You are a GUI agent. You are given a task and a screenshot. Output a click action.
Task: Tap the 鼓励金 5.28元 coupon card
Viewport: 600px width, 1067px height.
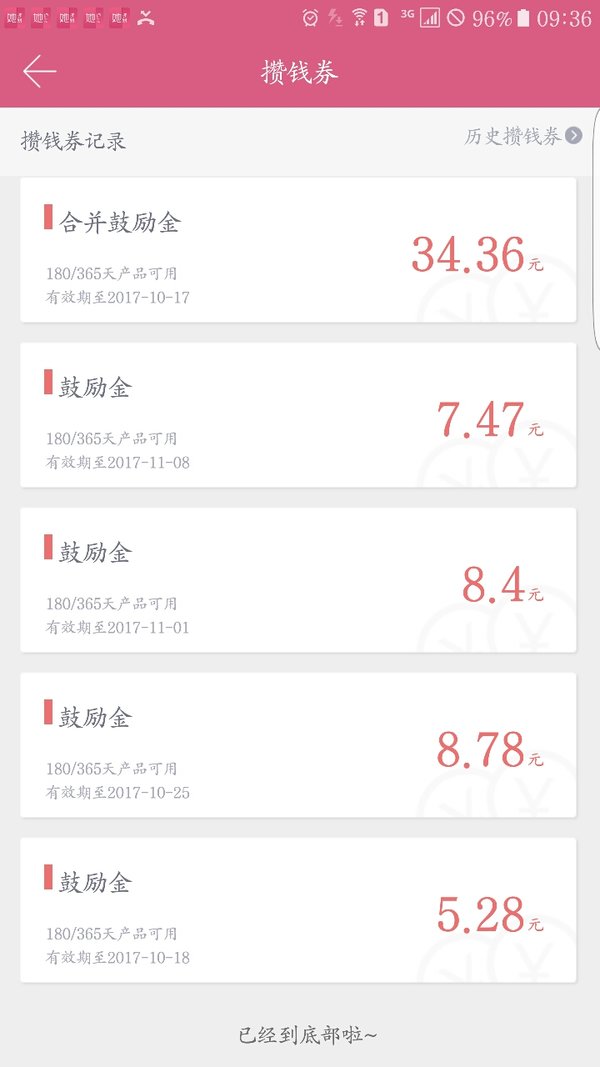(298, 910)
